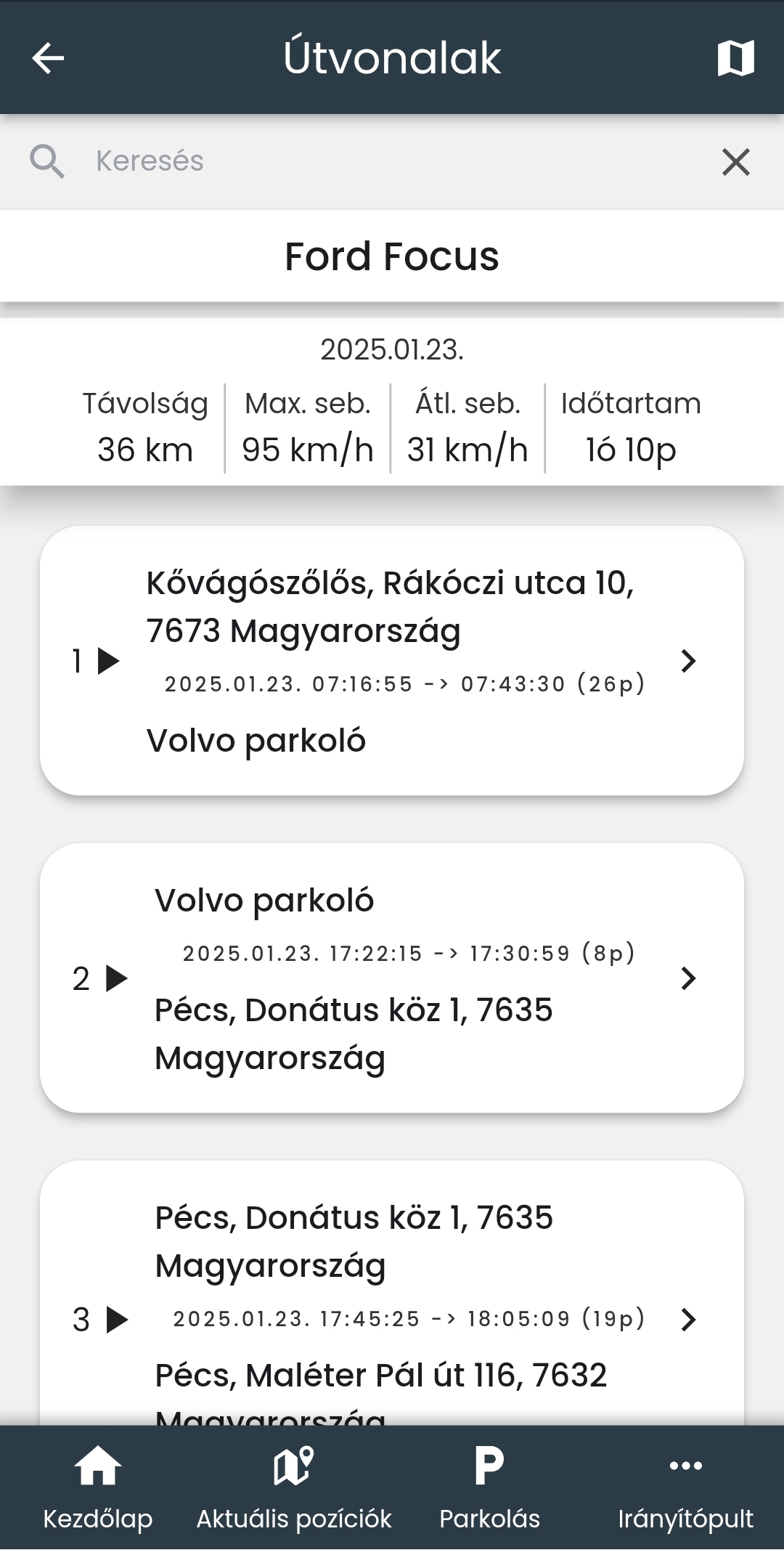
Task: Open details chevron for the 17:22:15 route
Action: click(x=688, y=978)
